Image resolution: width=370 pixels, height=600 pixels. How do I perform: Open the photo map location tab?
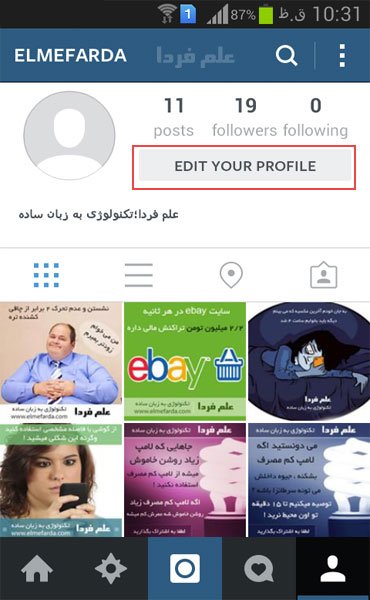[x=231, y=275]
